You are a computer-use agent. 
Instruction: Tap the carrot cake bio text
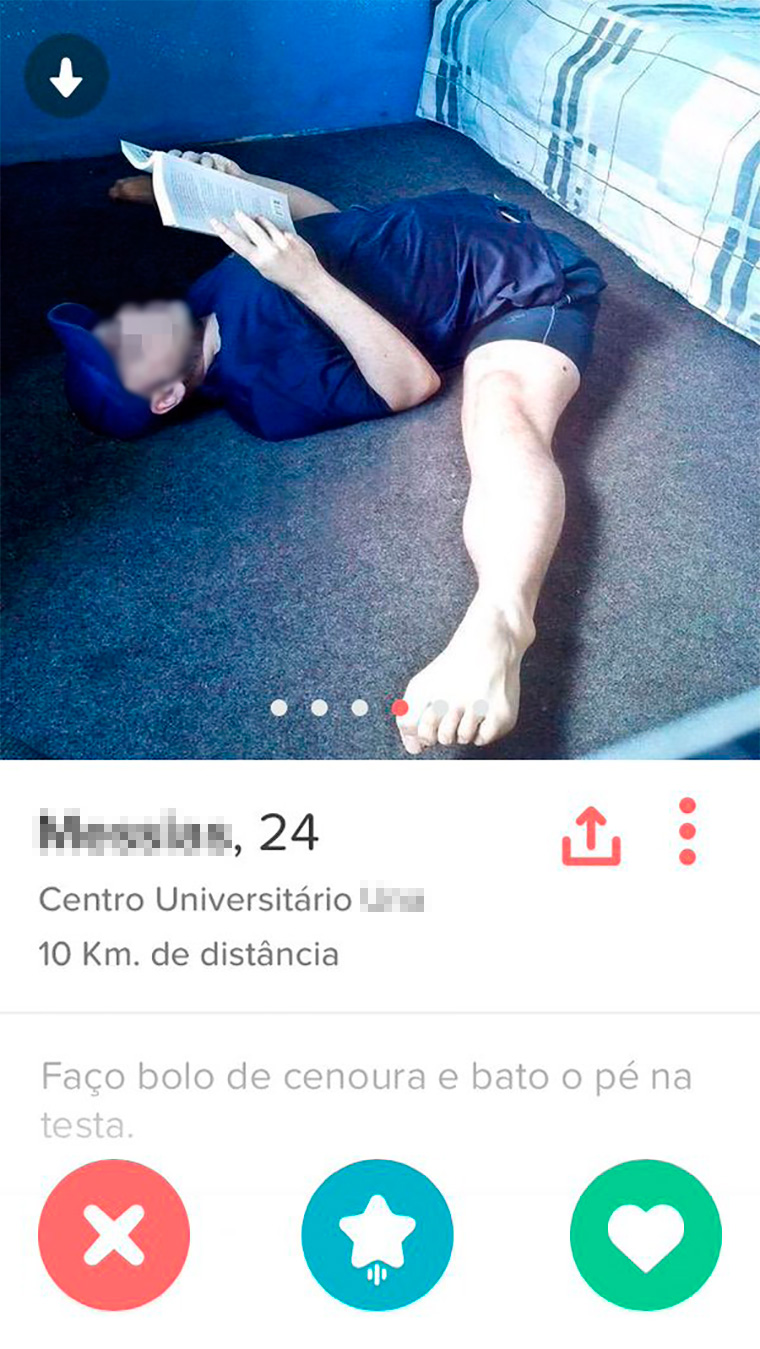(x=368, y=1077)
